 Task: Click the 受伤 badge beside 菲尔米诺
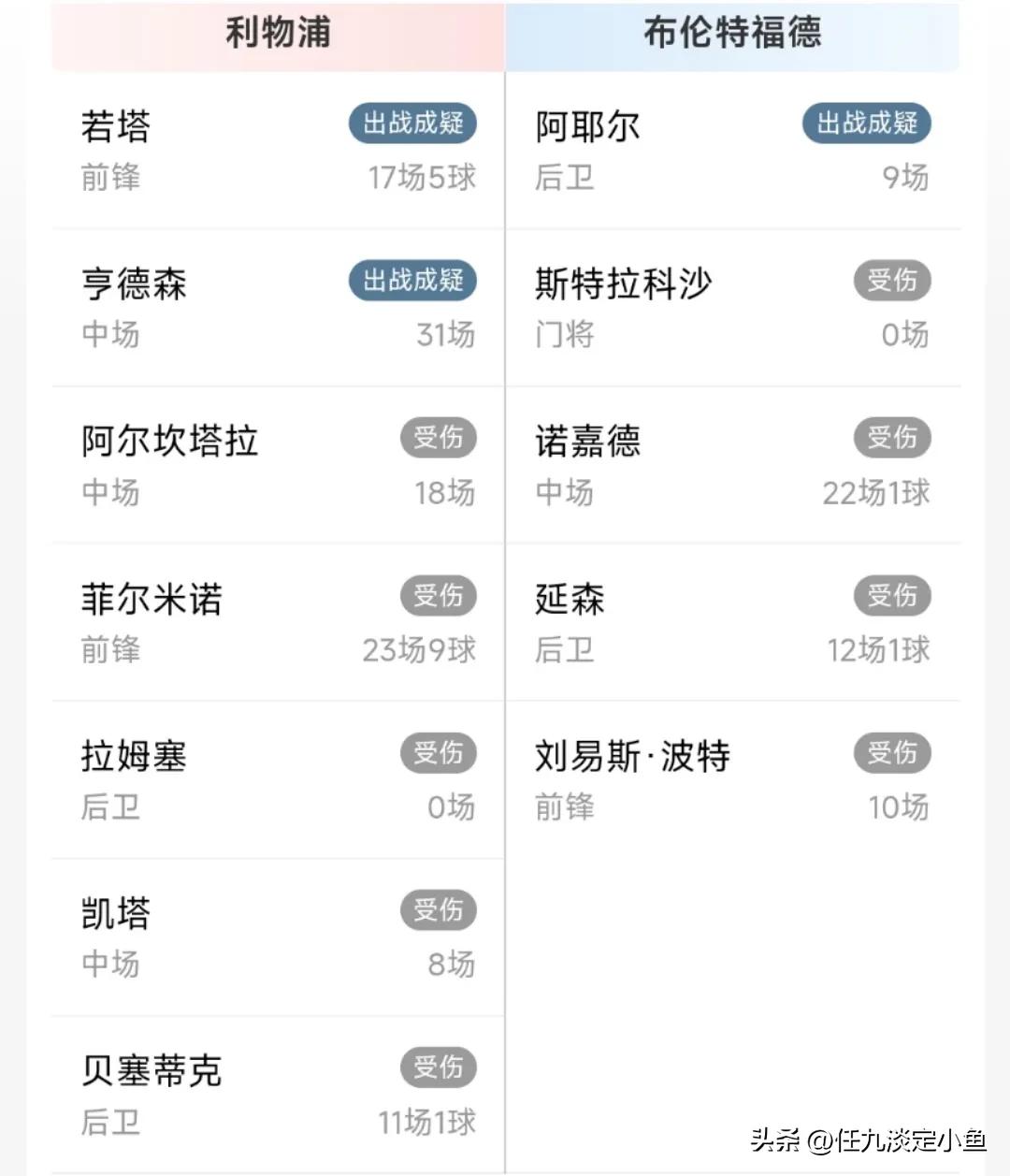440,596
